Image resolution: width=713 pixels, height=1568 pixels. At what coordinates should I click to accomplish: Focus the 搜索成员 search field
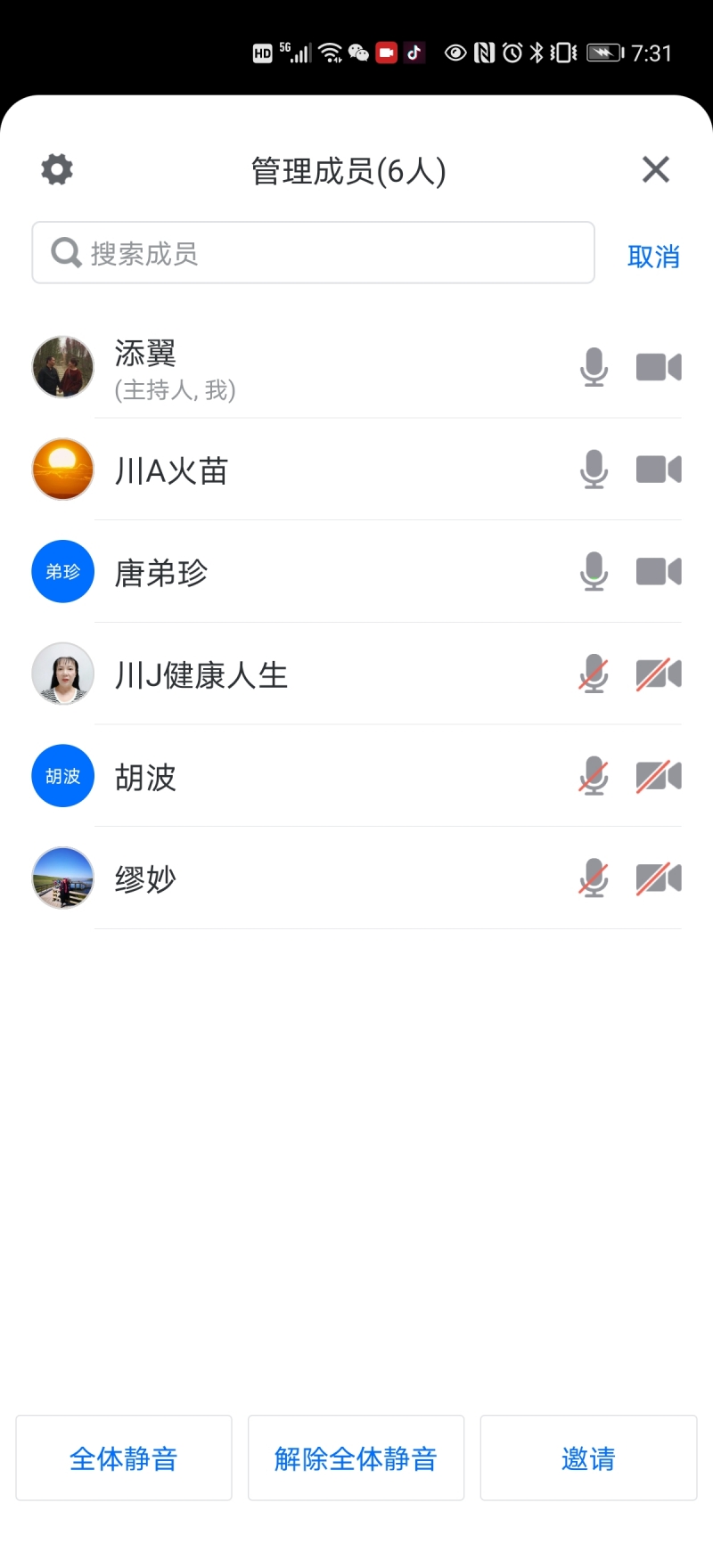[x=313, y=253]
